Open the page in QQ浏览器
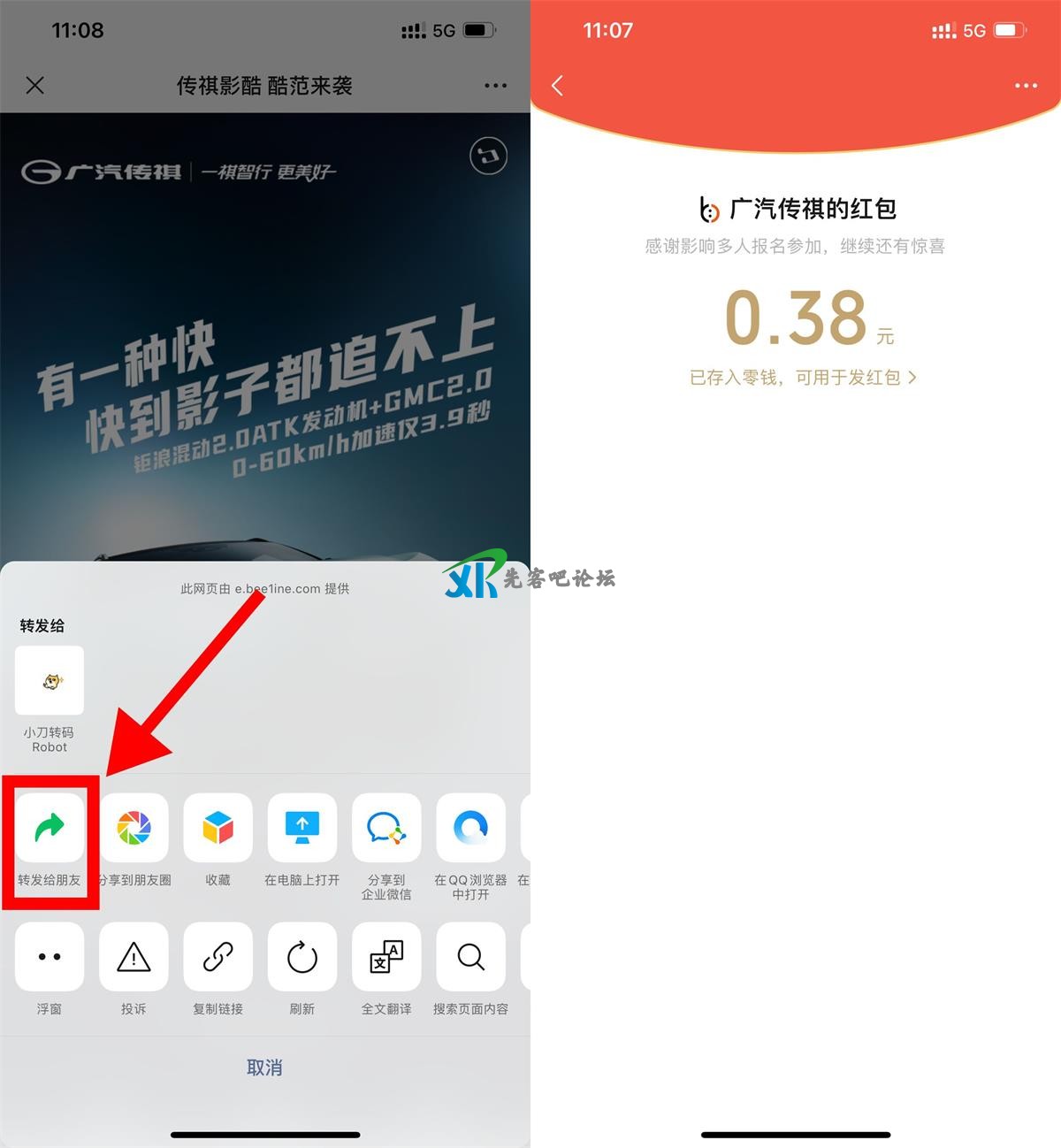The width and height of the screenshot is (1061, 1148). click(470, 828)
